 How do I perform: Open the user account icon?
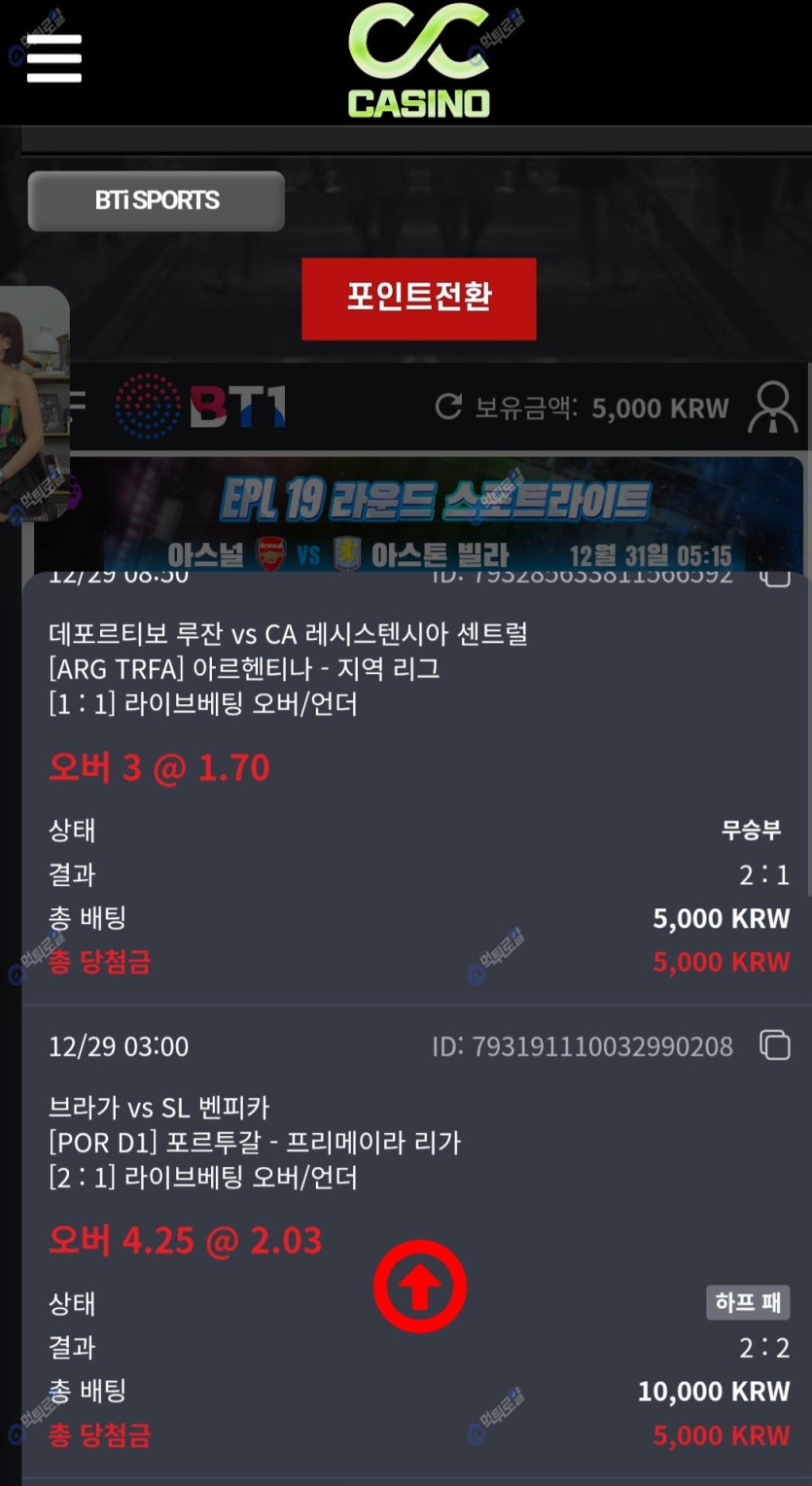coord(773,407)
